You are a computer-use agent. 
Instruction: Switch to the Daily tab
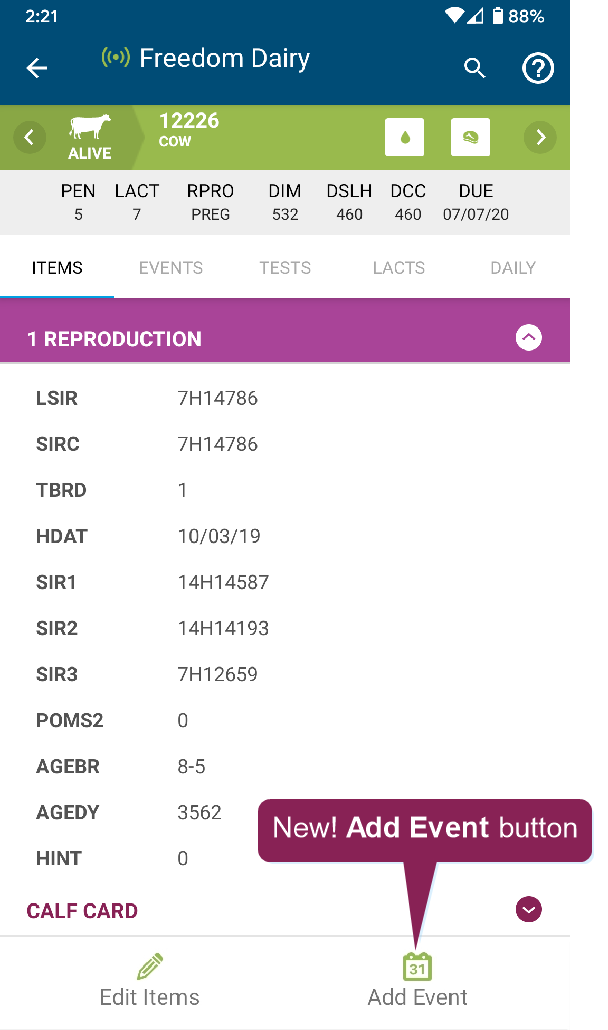[x=513, y=268]
